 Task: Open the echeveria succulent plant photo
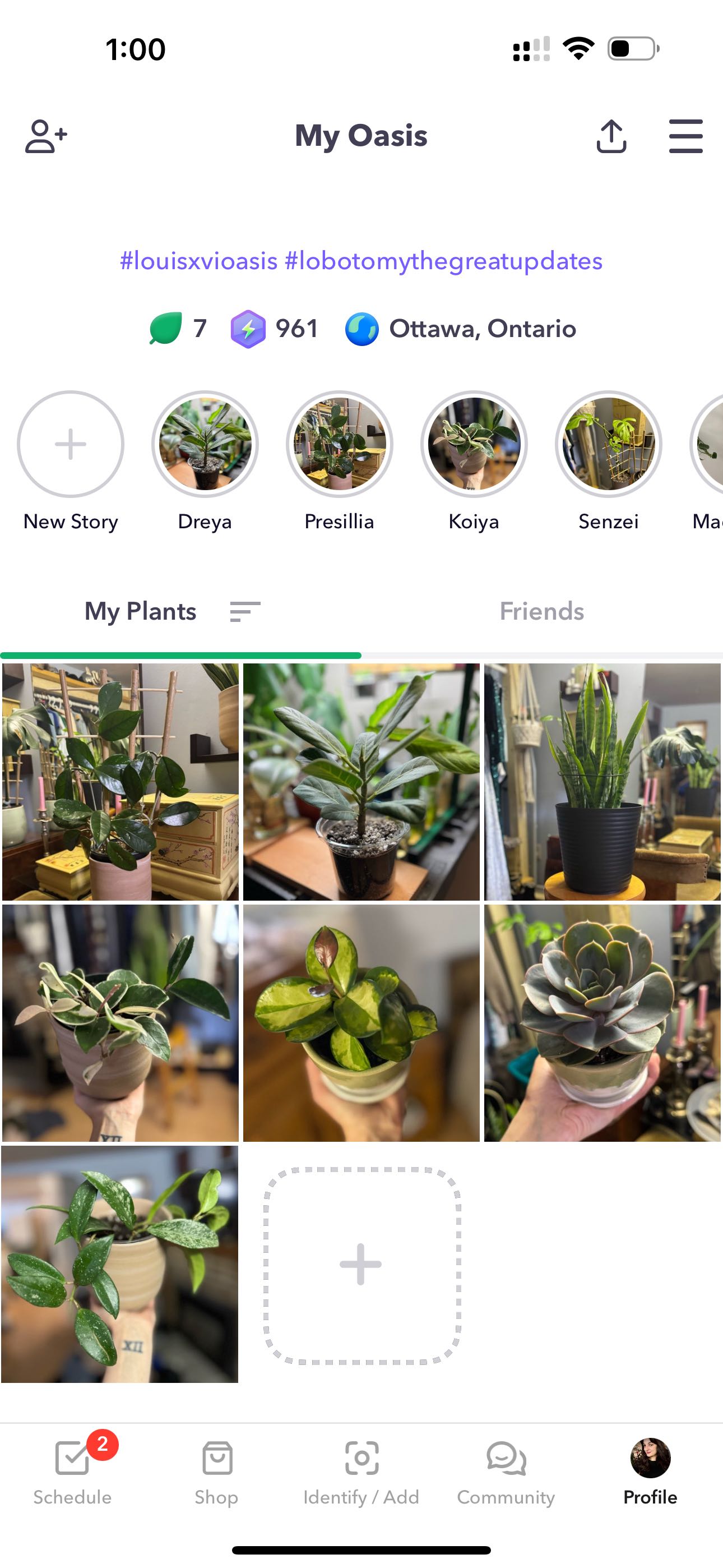tap(602, 1022)
